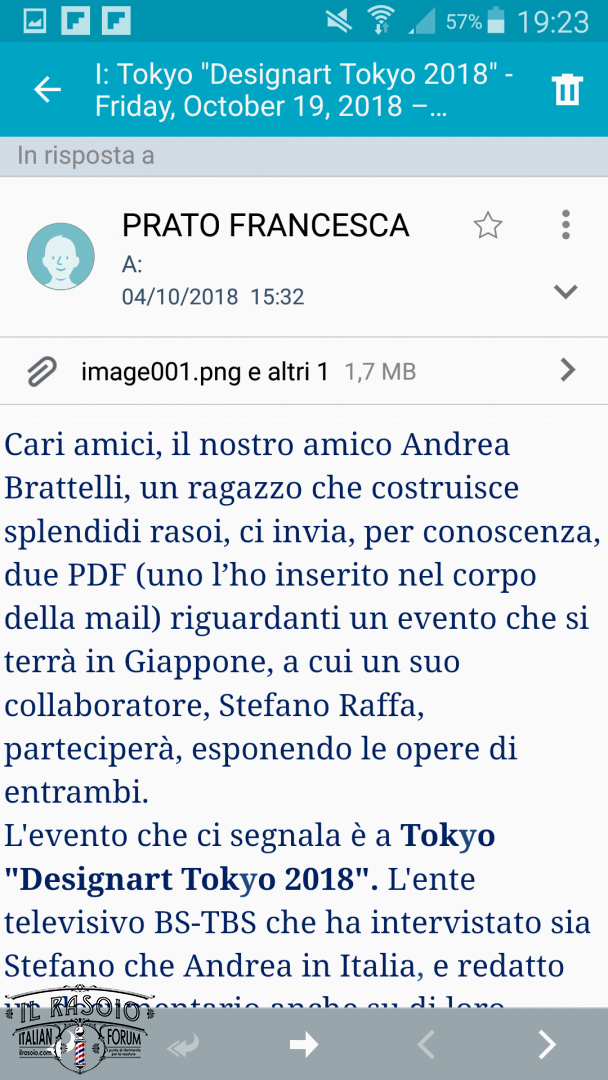Viewport: 608px width, 1080px height.
Task: Go to the previous email
Action: tap(426, 1045)
